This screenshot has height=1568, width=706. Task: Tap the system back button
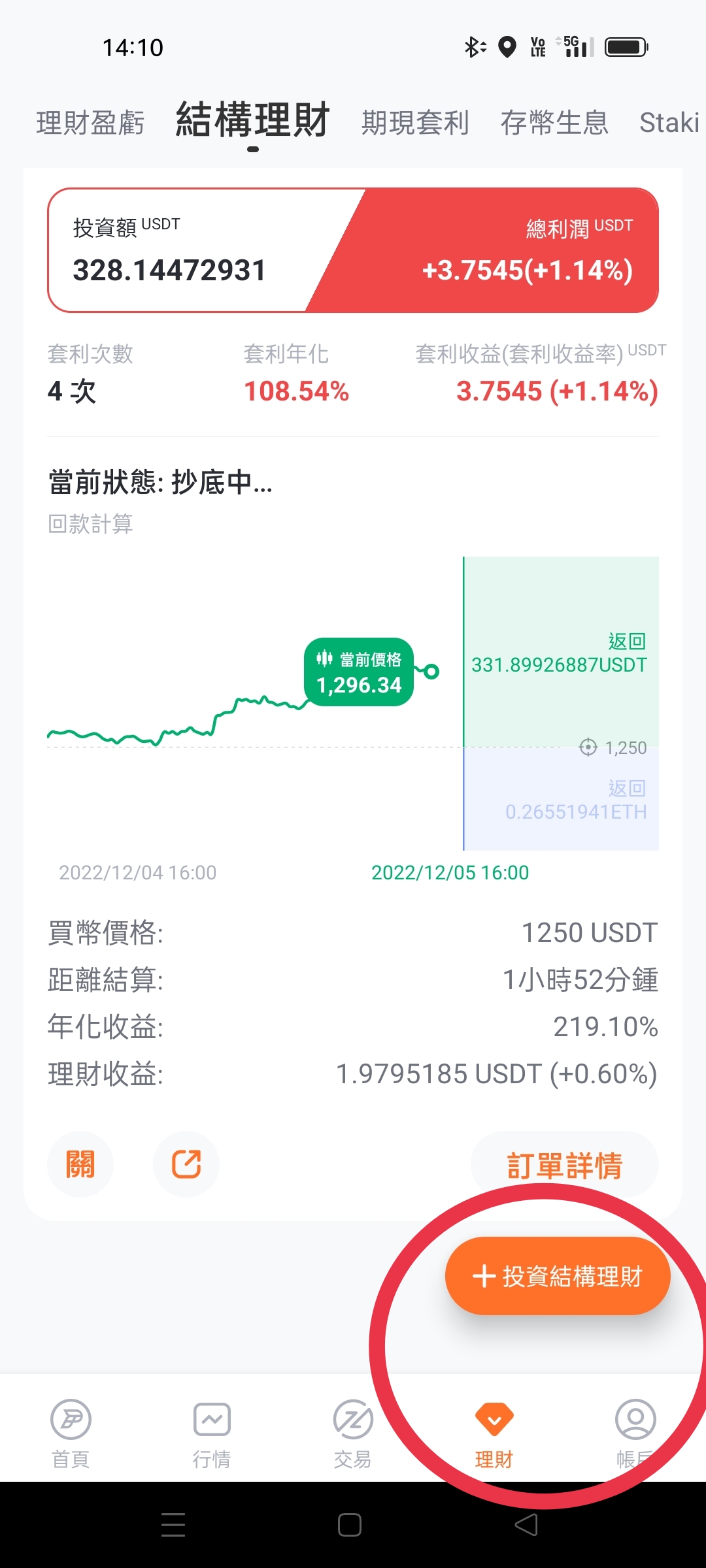pos(526,1525)
